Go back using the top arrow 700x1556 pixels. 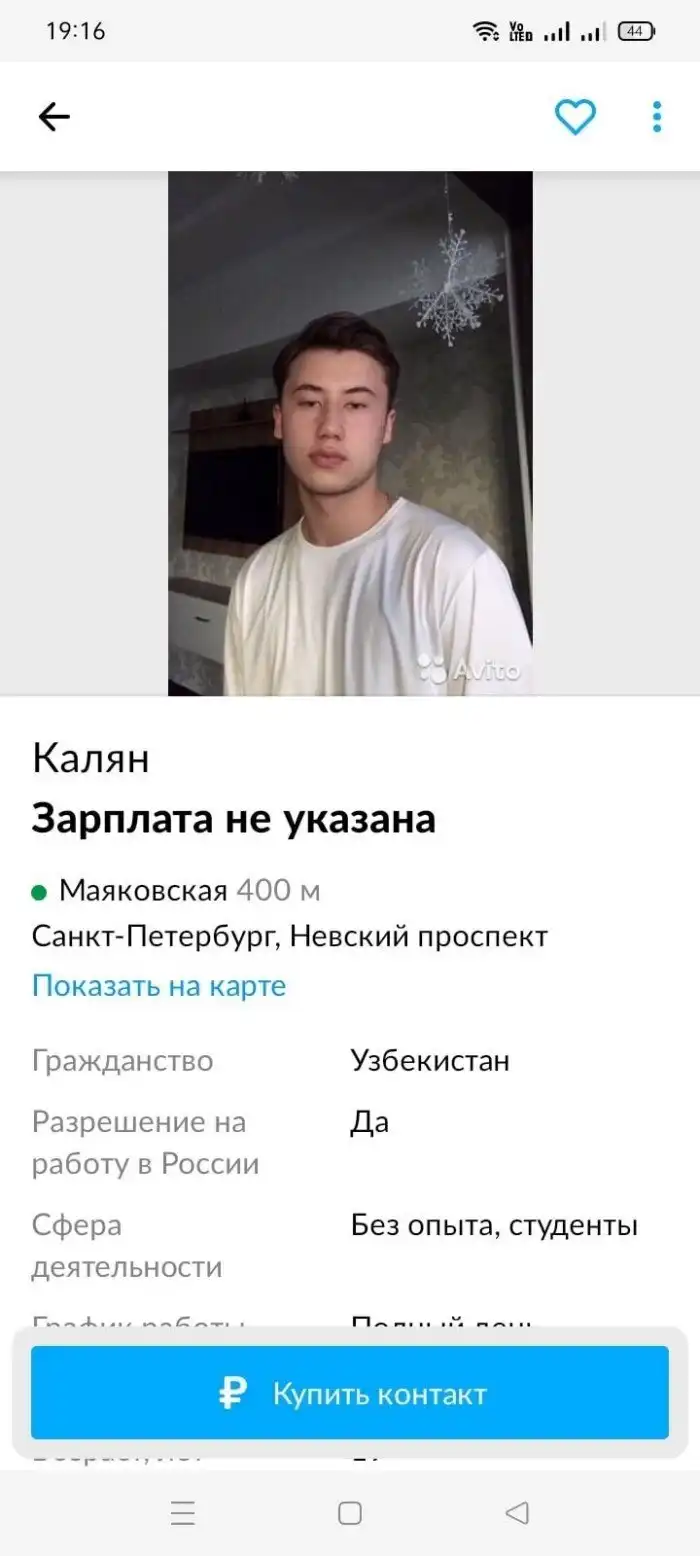tap(54, 117)
